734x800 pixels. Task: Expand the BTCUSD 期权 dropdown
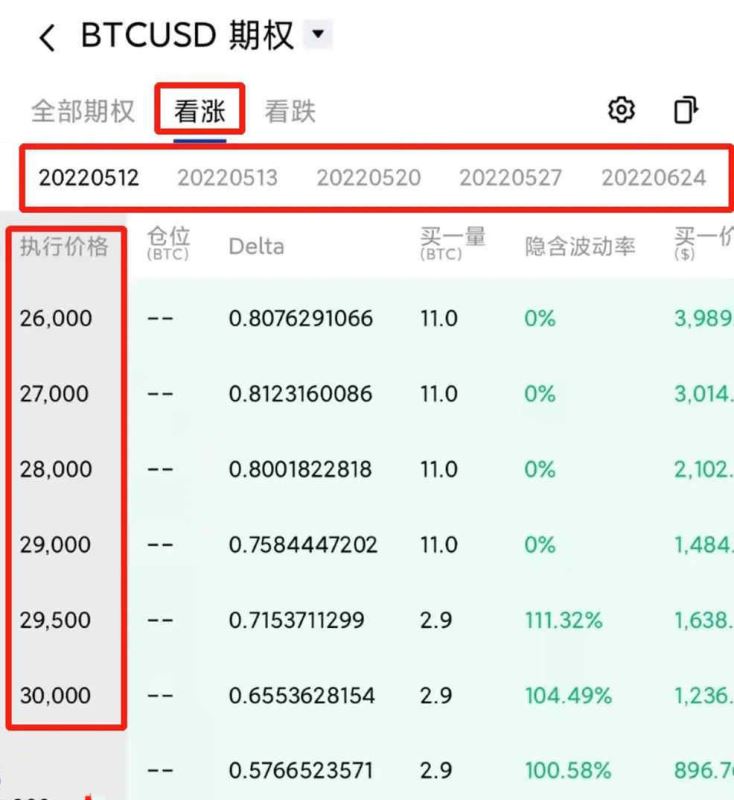pyautogui.click(x=318, y=36)
